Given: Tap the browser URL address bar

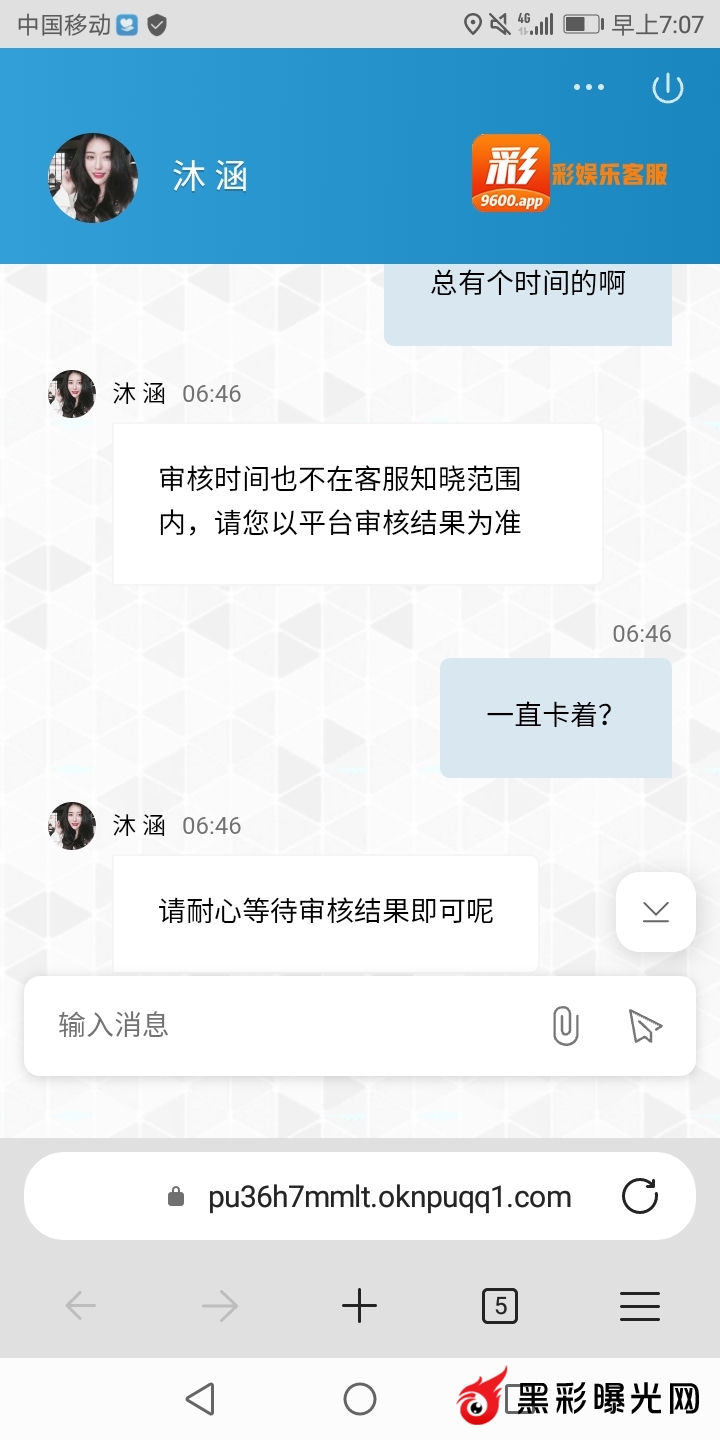Looking at the screenshot, I should point(390,1197).
